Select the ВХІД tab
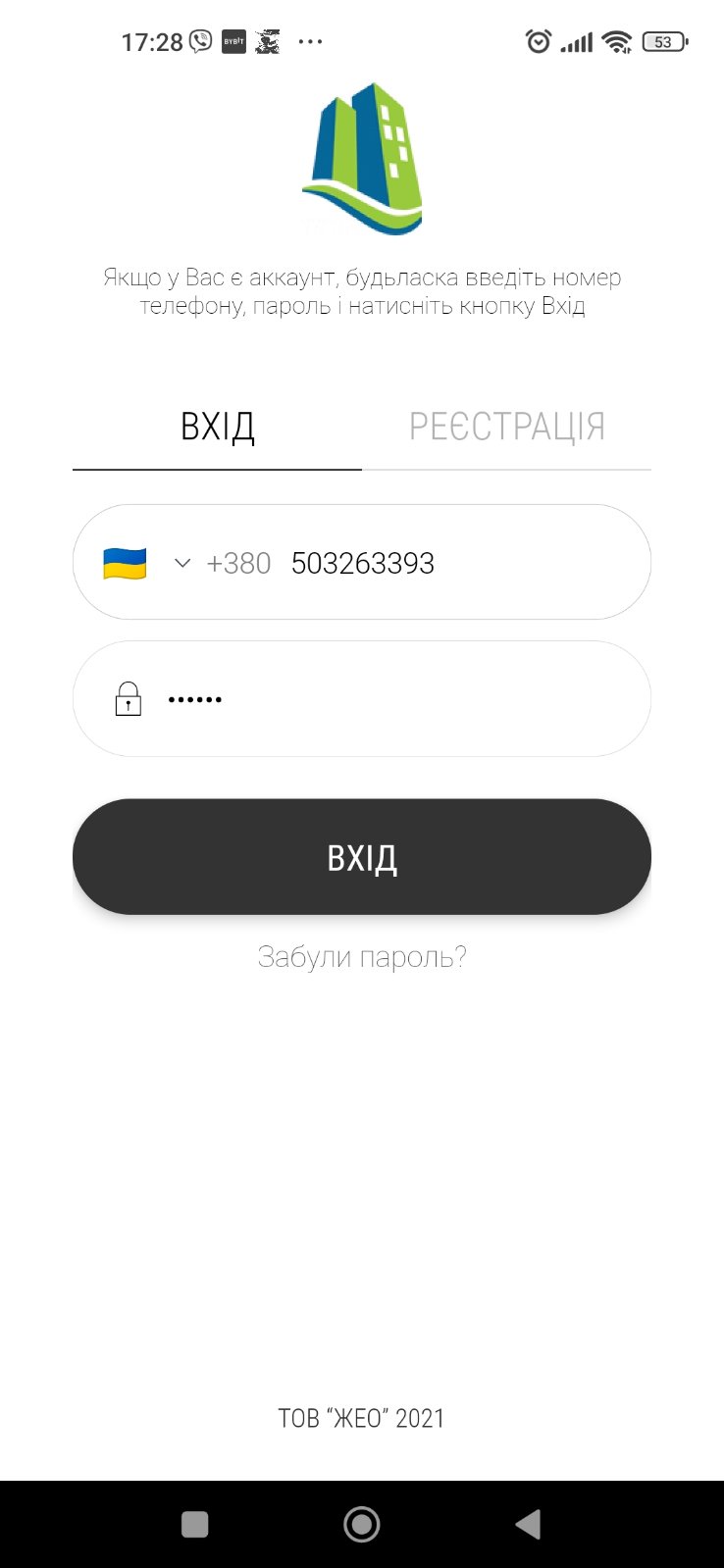 (x=218, y=428)
